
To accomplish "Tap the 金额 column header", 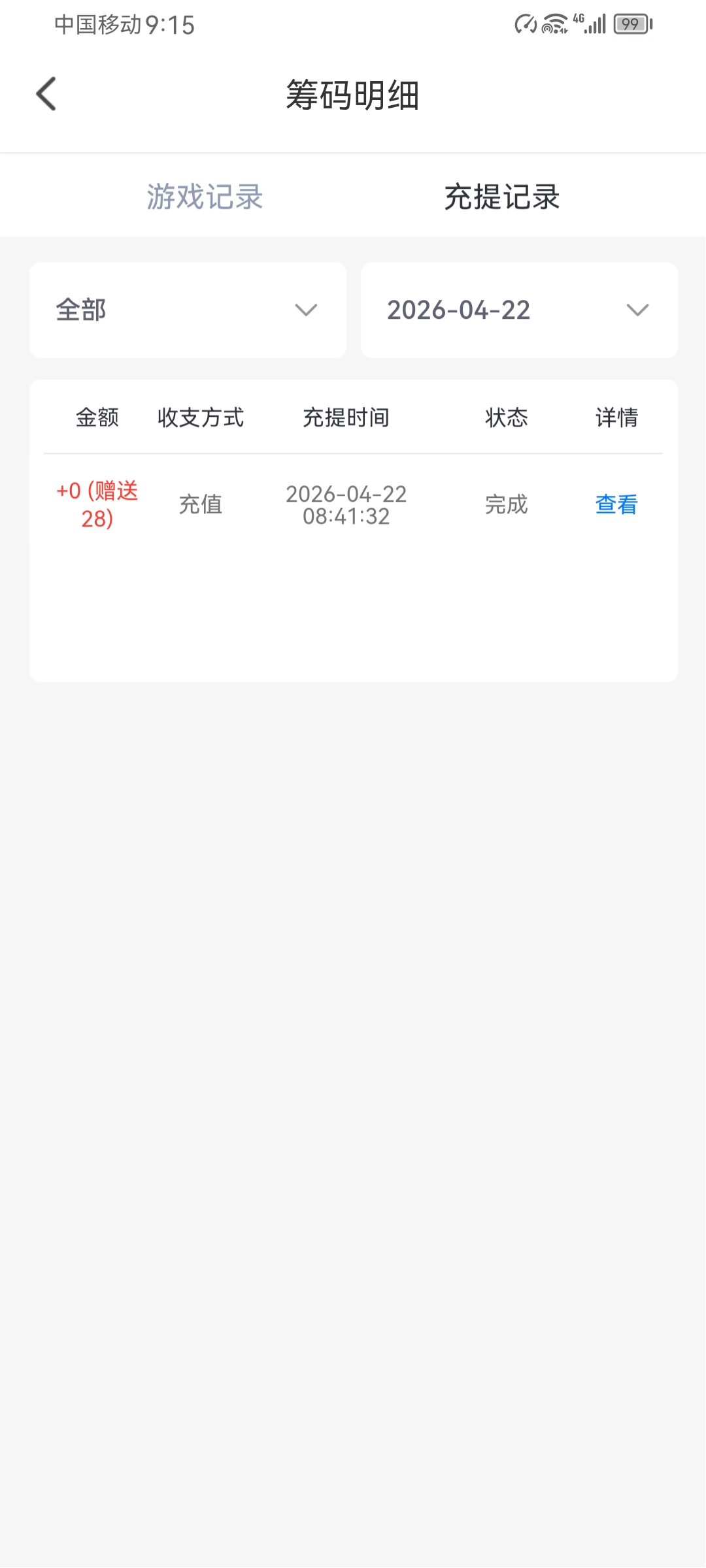I will (x=97, y=419).
